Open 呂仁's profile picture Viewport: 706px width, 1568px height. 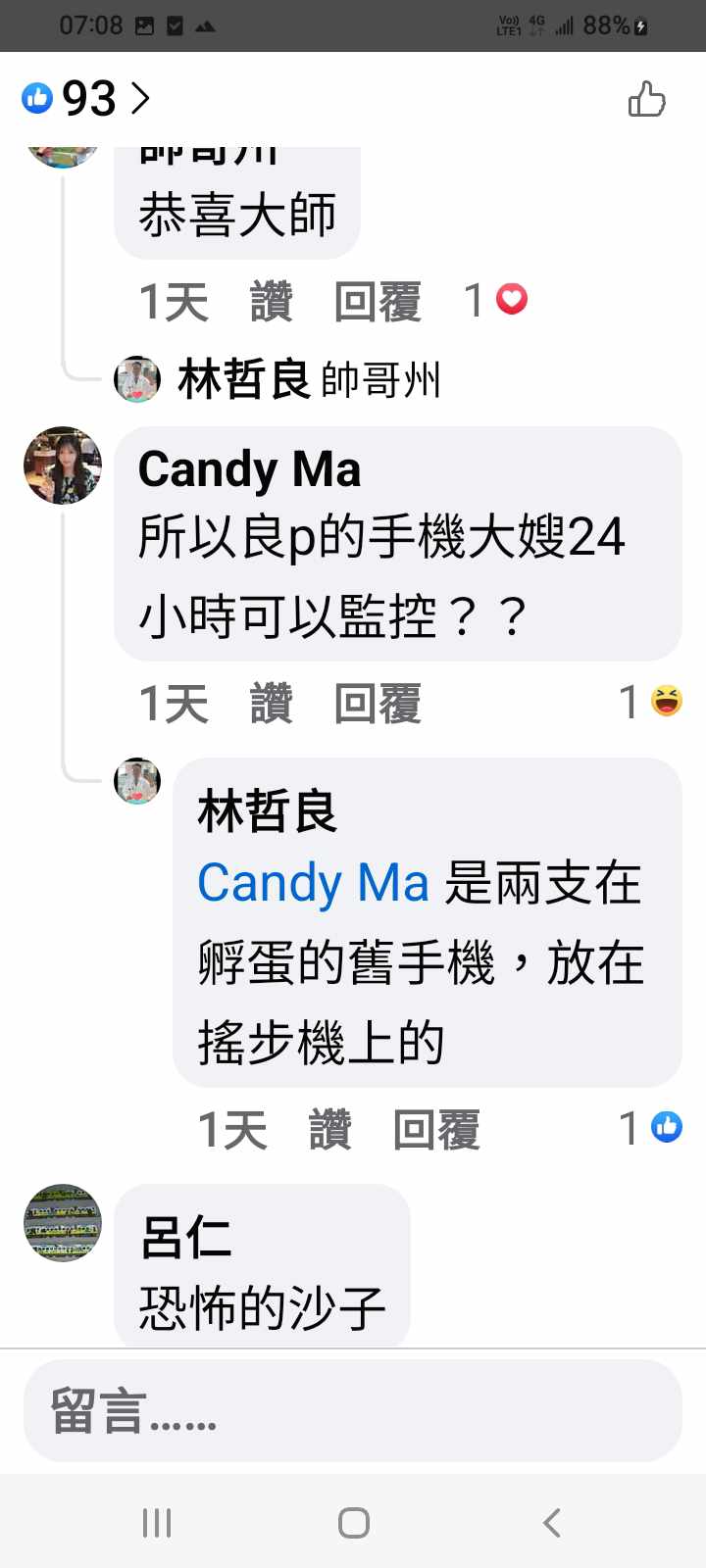(x=63, y=1222)
